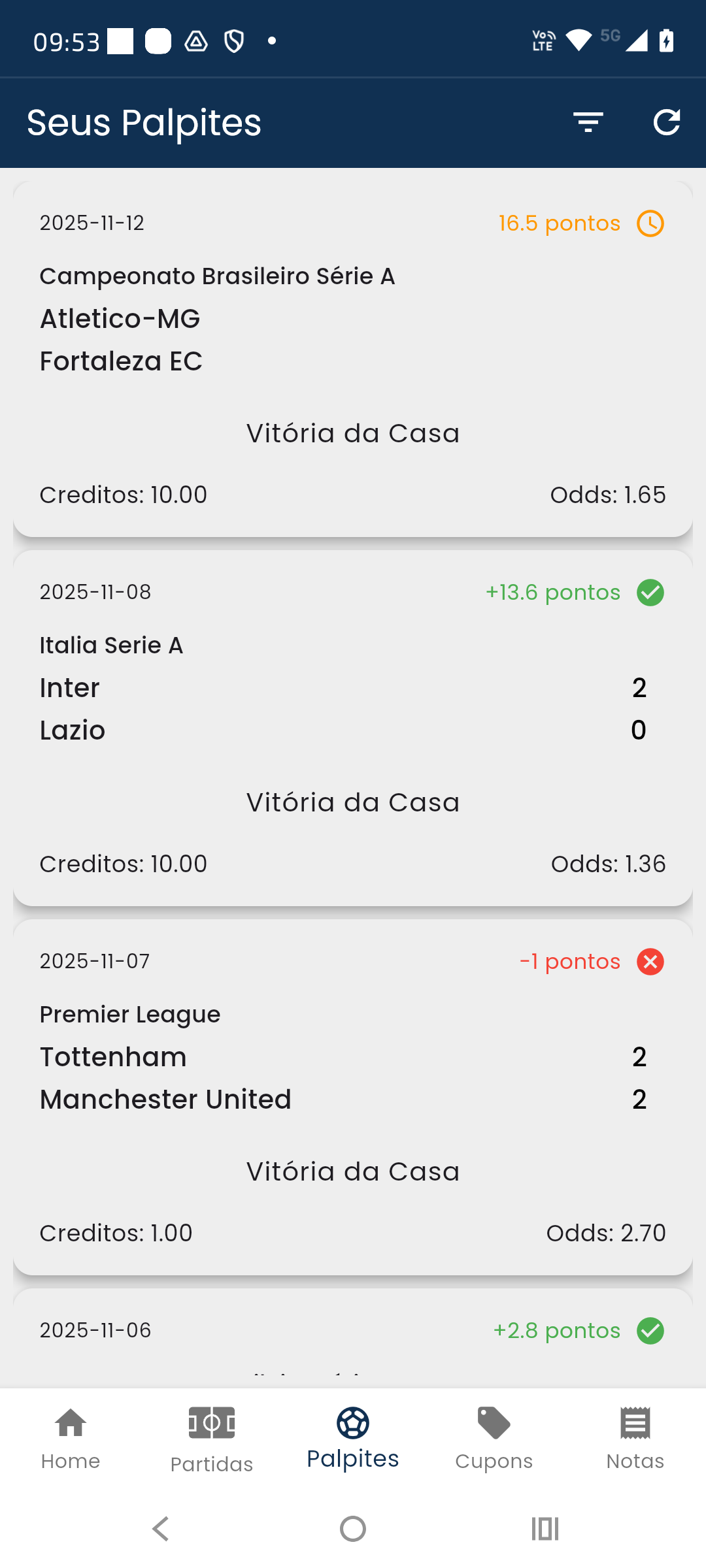Refresh the palpites list
Screen dimensions: 706x1568
[x=666, y=122]
